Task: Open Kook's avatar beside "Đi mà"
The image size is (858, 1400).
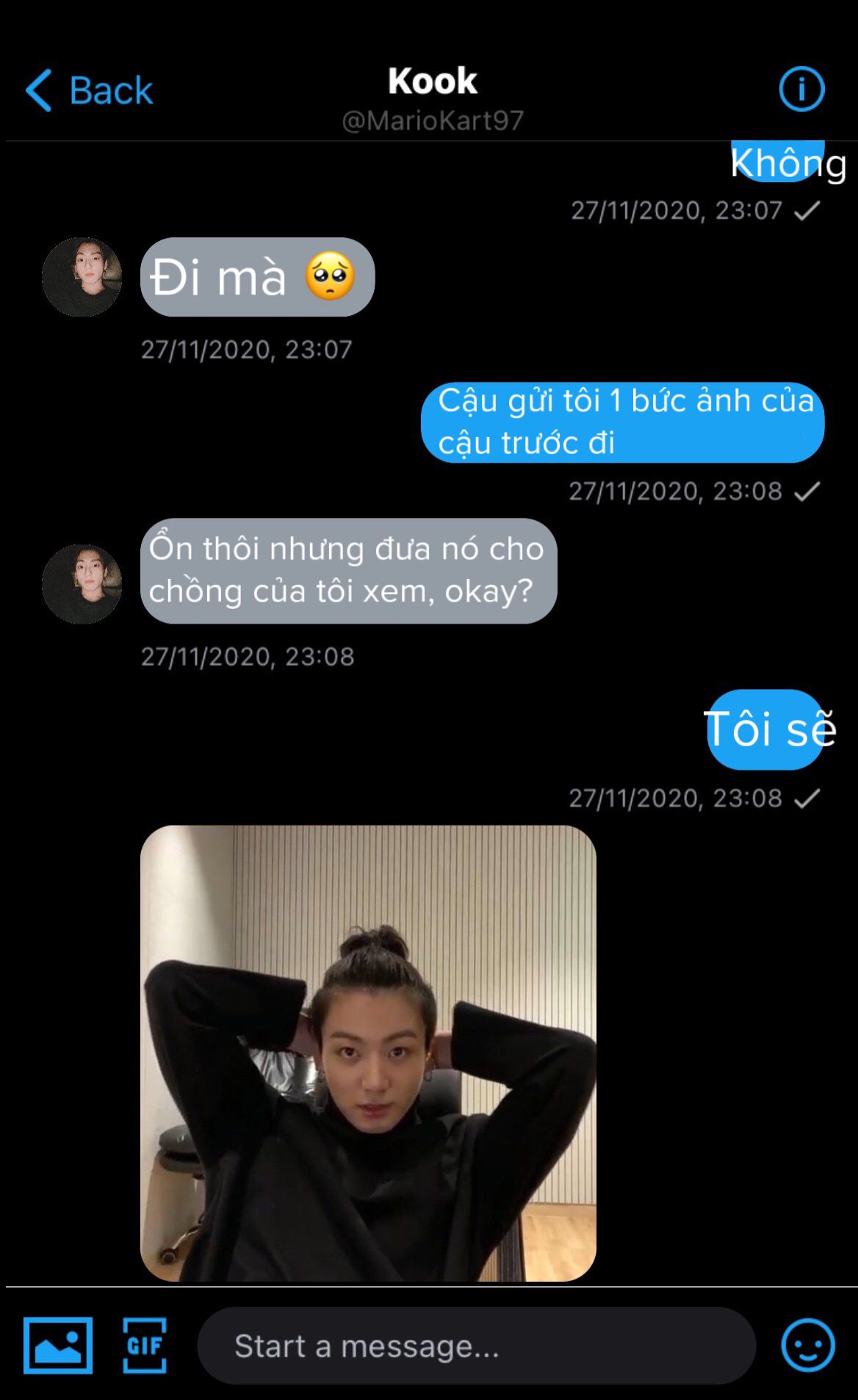Action: [82, 277]
